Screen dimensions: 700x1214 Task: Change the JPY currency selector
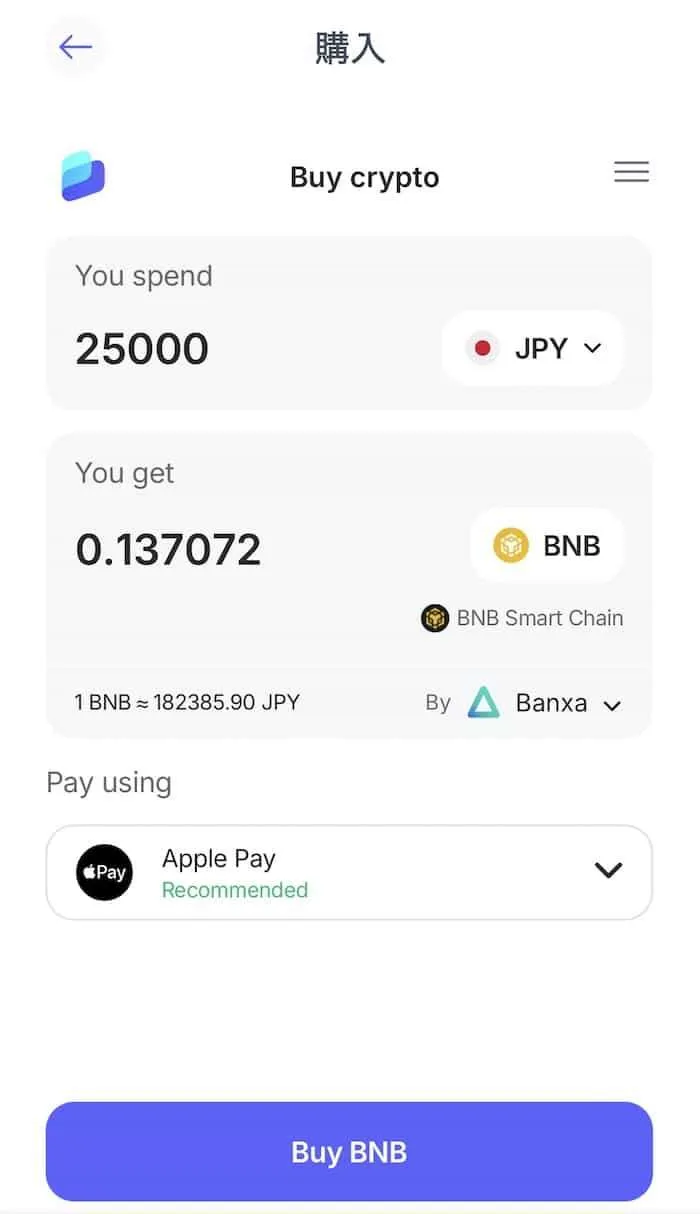point(533,348)
